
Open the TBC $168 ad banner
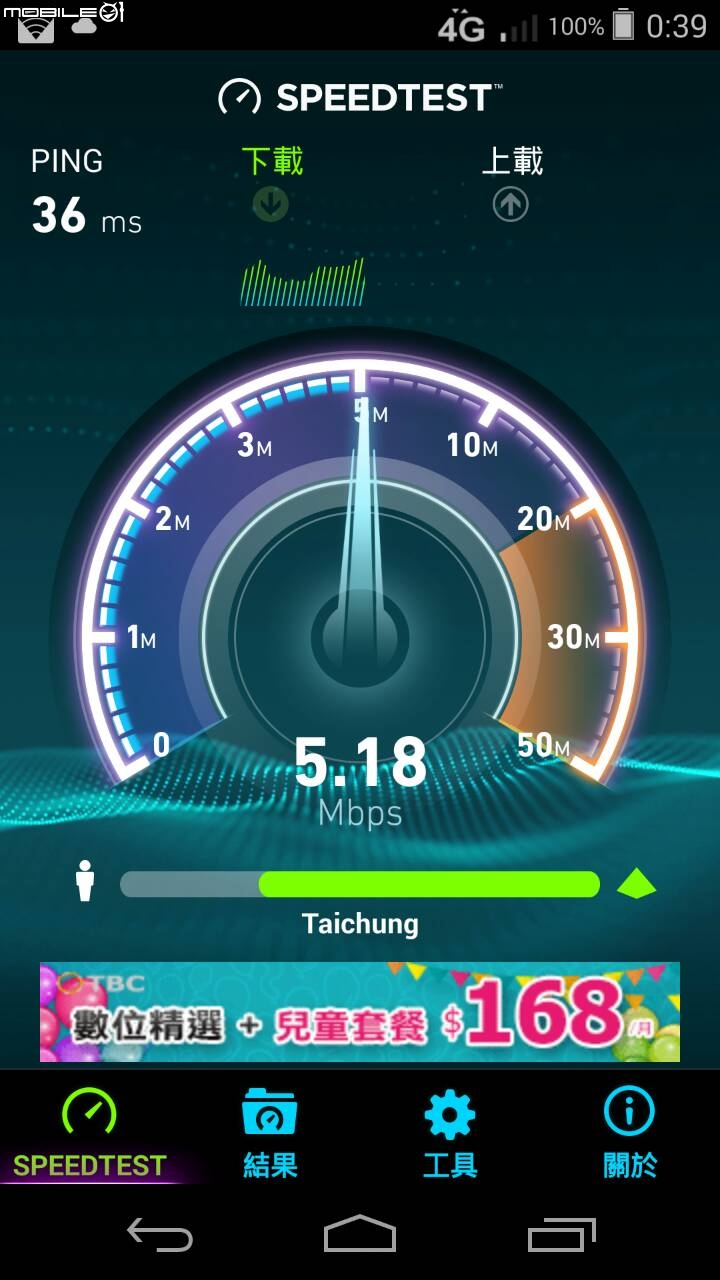pos(360,1011)
